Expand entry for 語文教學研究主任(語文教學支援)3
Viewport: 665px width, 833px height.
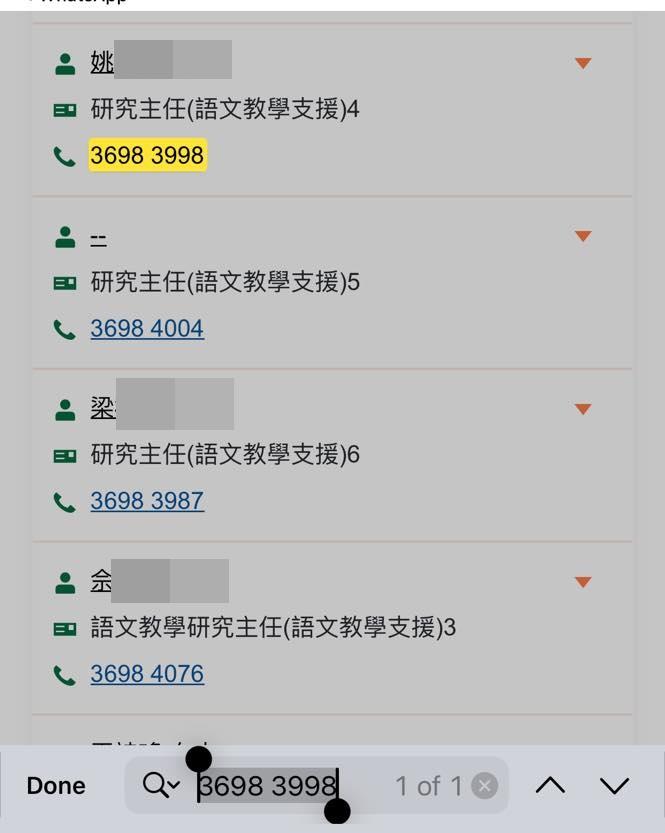click(583, 582)
